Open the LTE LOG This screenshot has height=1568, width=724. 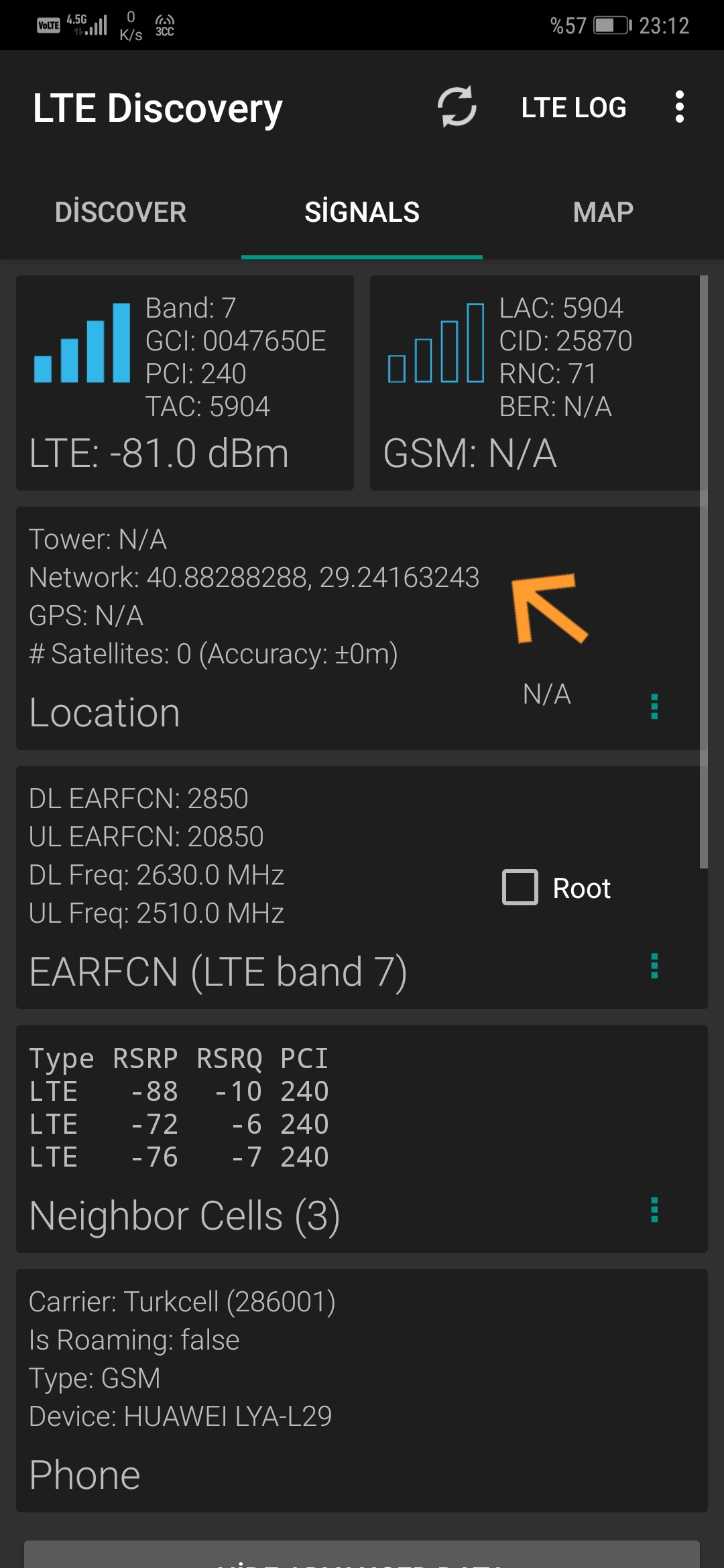574,108
